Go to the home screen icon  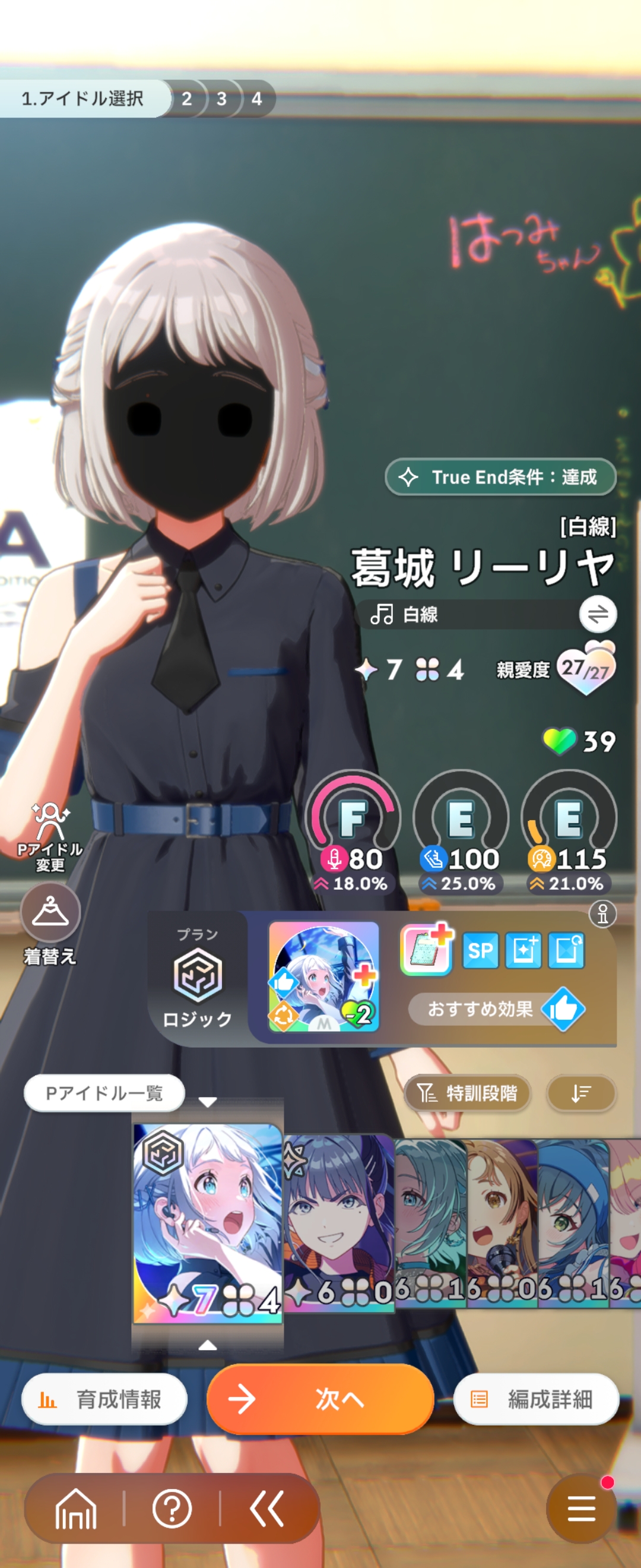point(75,1509)
